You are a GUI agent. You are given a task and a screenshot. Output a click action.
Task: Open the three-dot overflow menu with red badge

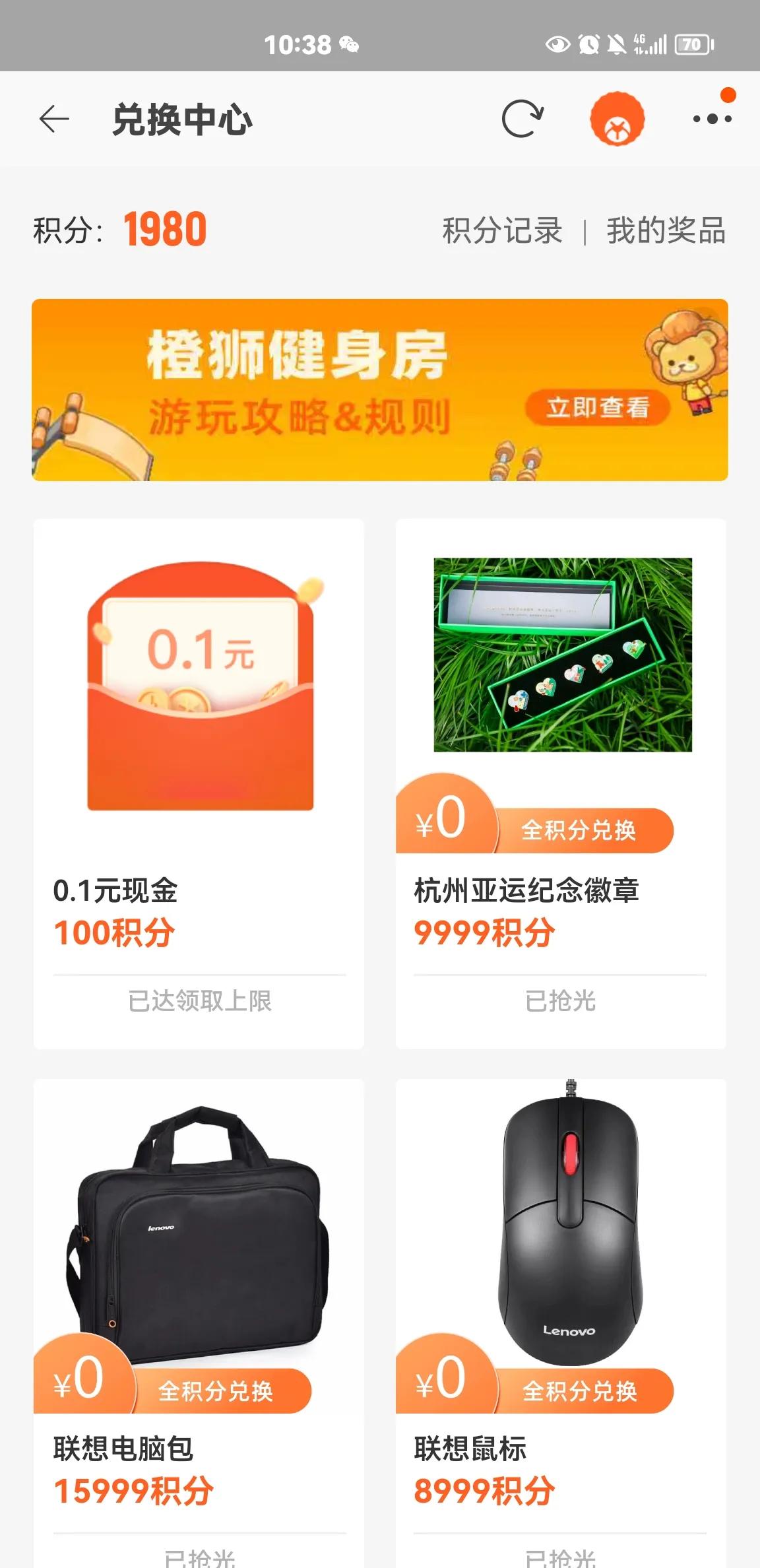point(711,120)
